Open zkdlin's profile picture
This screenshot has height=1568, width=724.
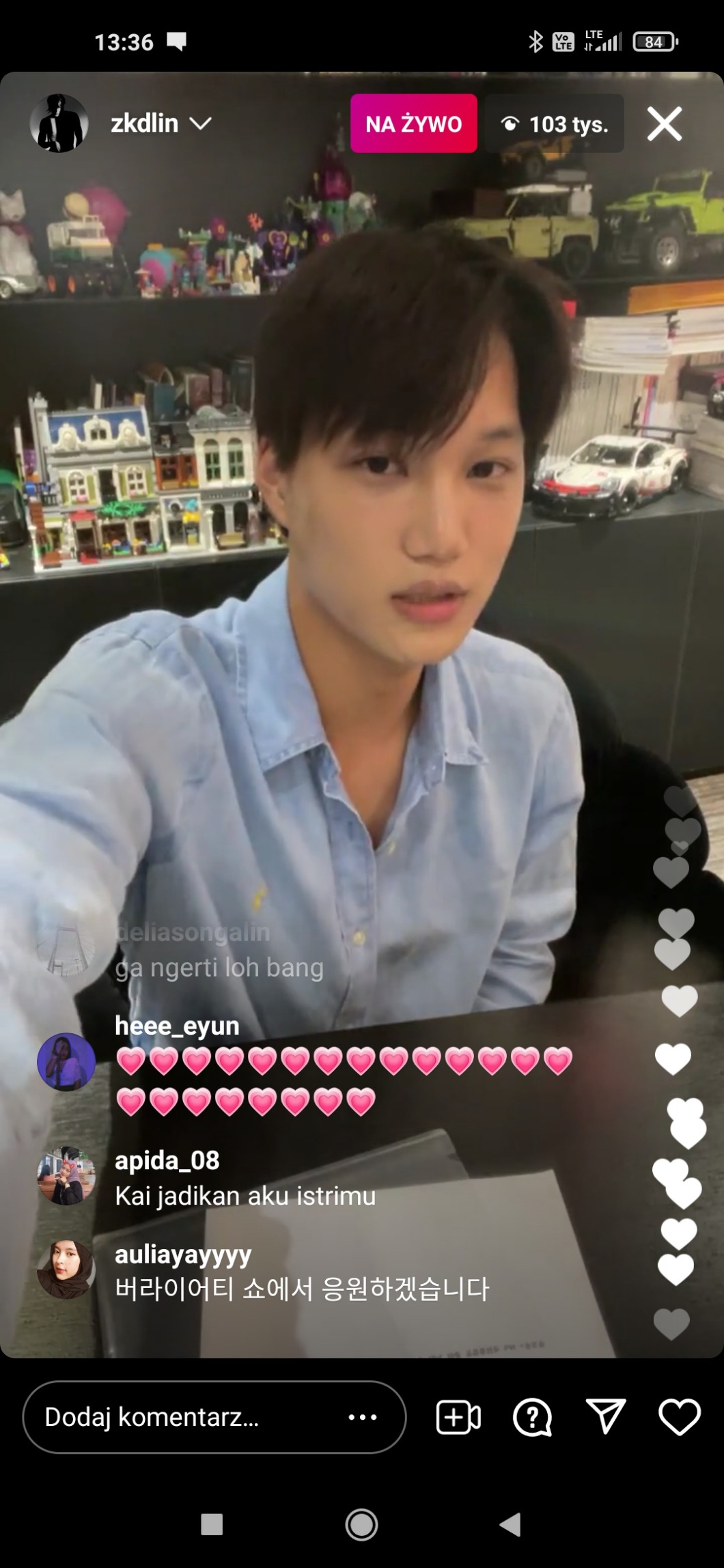(59, 124)
